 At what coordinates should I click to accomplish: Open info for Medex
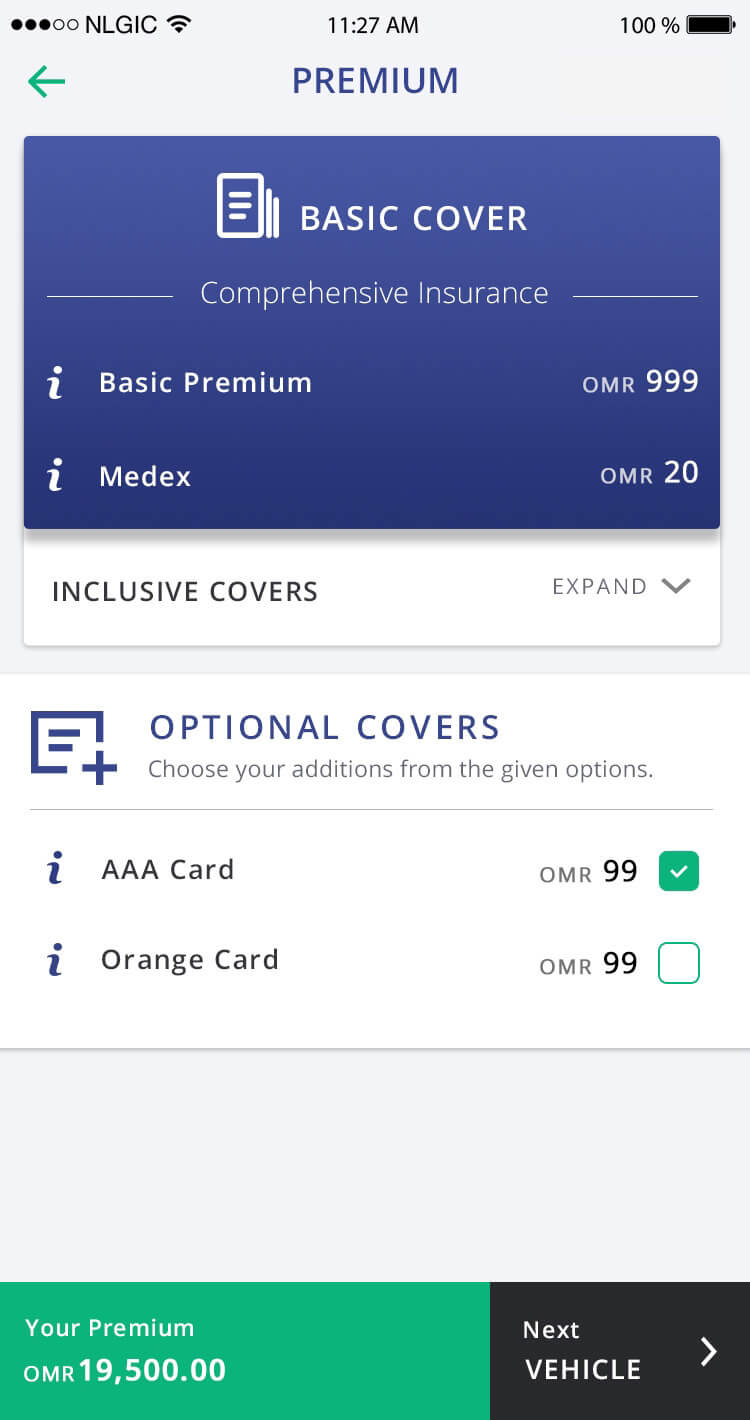pyautogui.click(x=55, y=475)
